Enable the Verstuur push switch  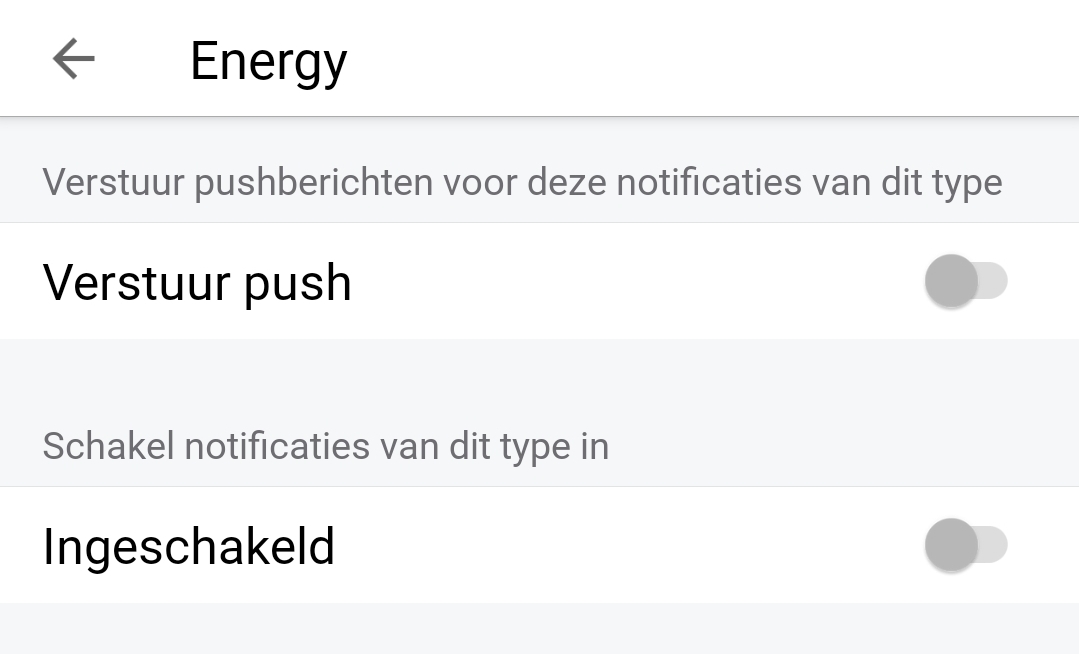coord(965,282)
